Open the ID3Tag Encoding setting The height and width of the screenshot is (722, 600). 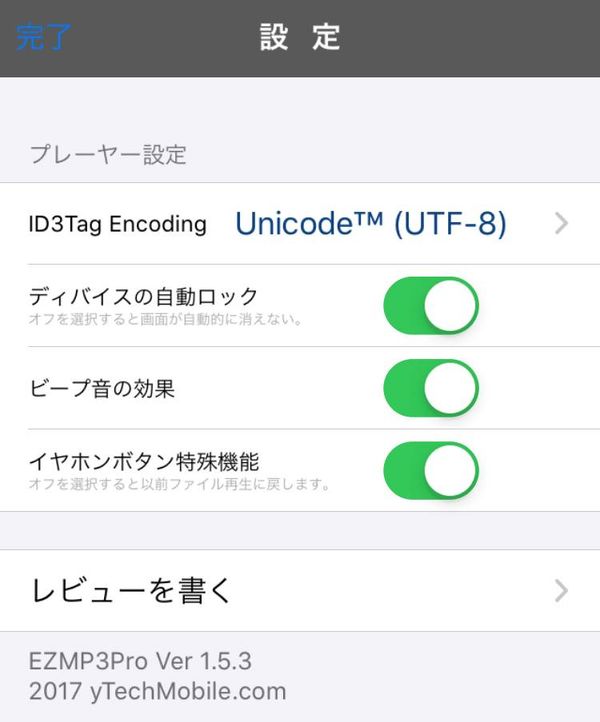[300, 224]
